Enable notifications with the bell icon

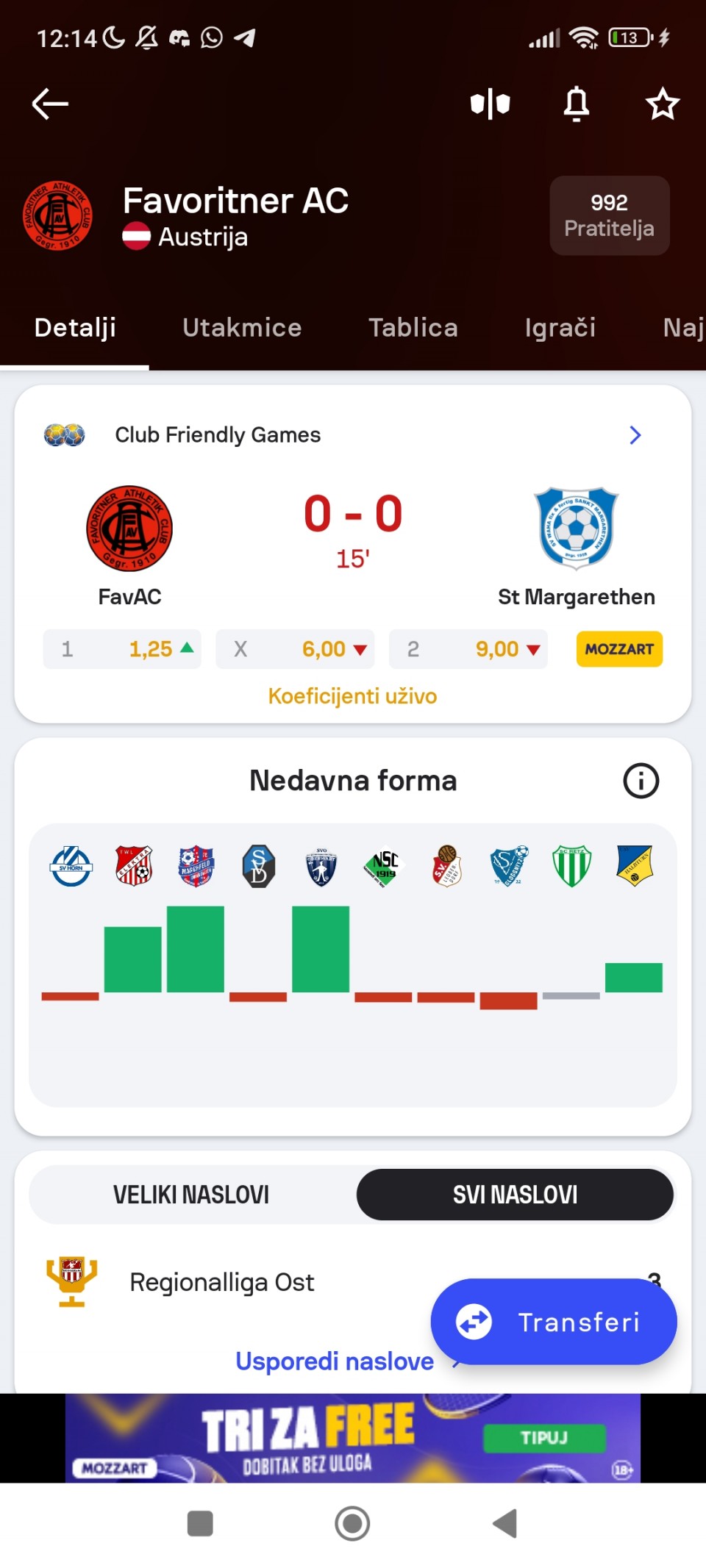[x=577, y=104]
